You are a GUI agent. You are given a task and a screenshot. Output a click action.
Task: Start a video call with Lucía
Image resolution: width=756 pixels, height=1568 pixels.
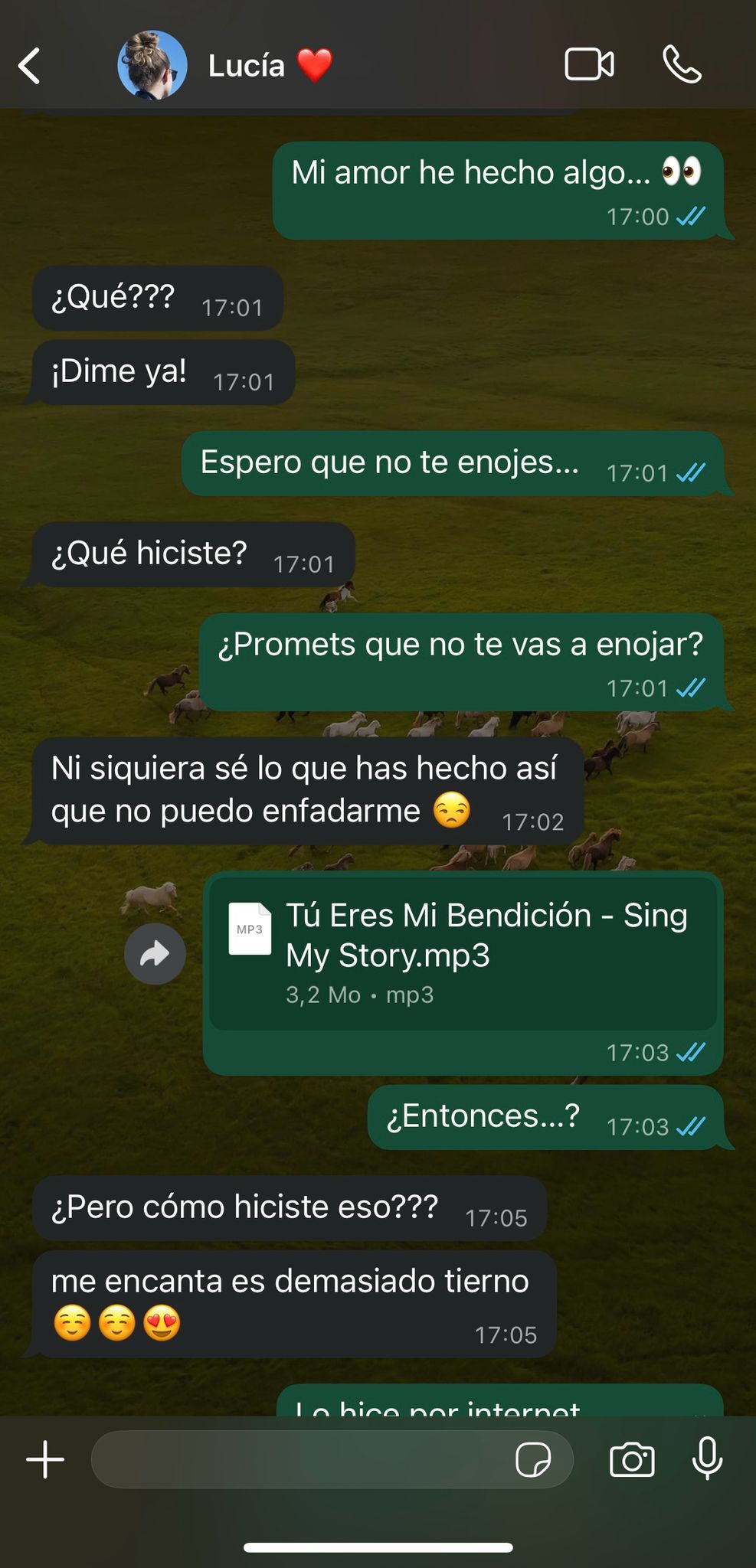coord(589,65)
